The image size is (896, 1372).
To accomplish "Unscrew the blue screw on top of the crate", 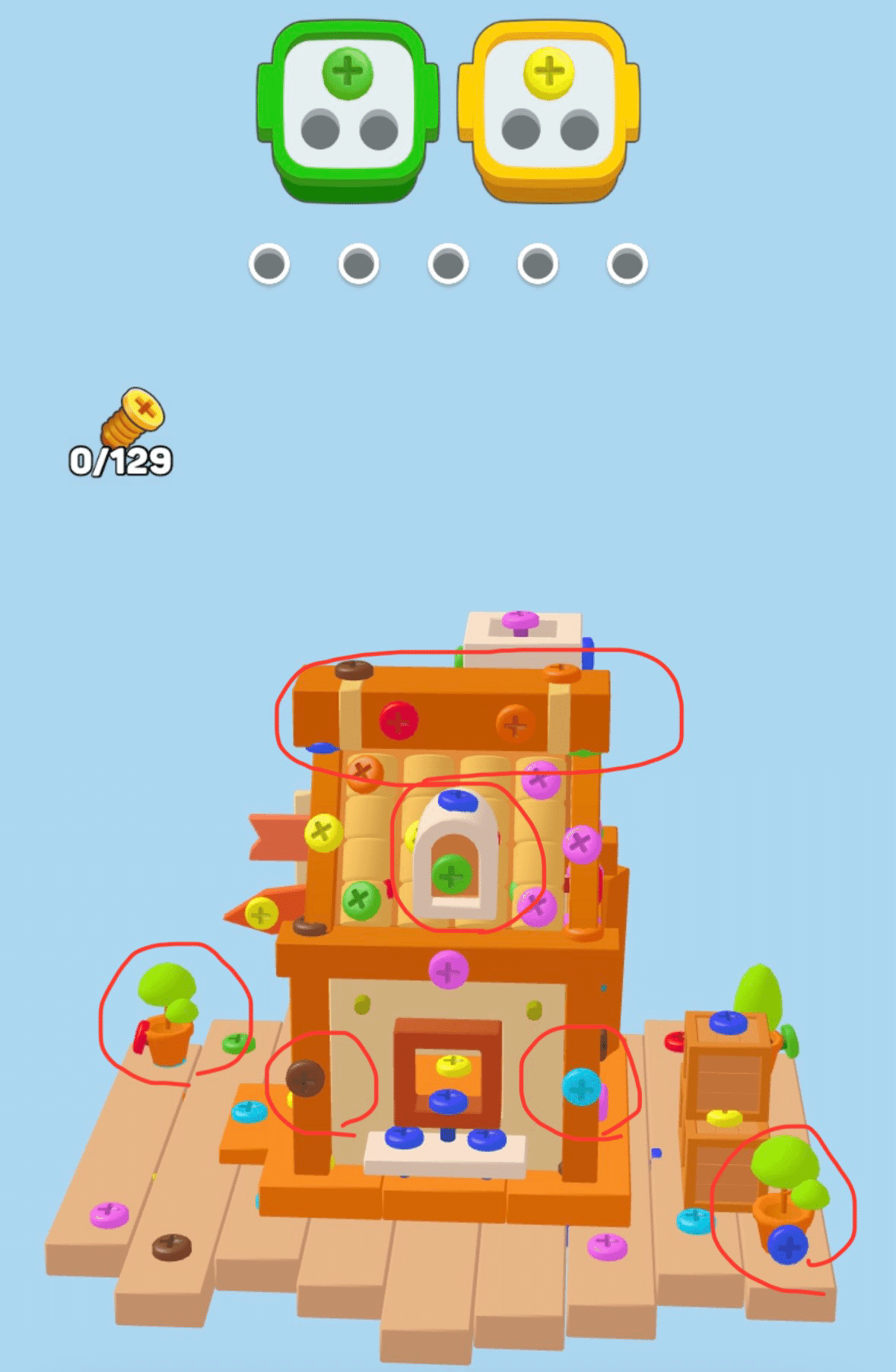I will pyautogui.click(x=727, y=1021).
